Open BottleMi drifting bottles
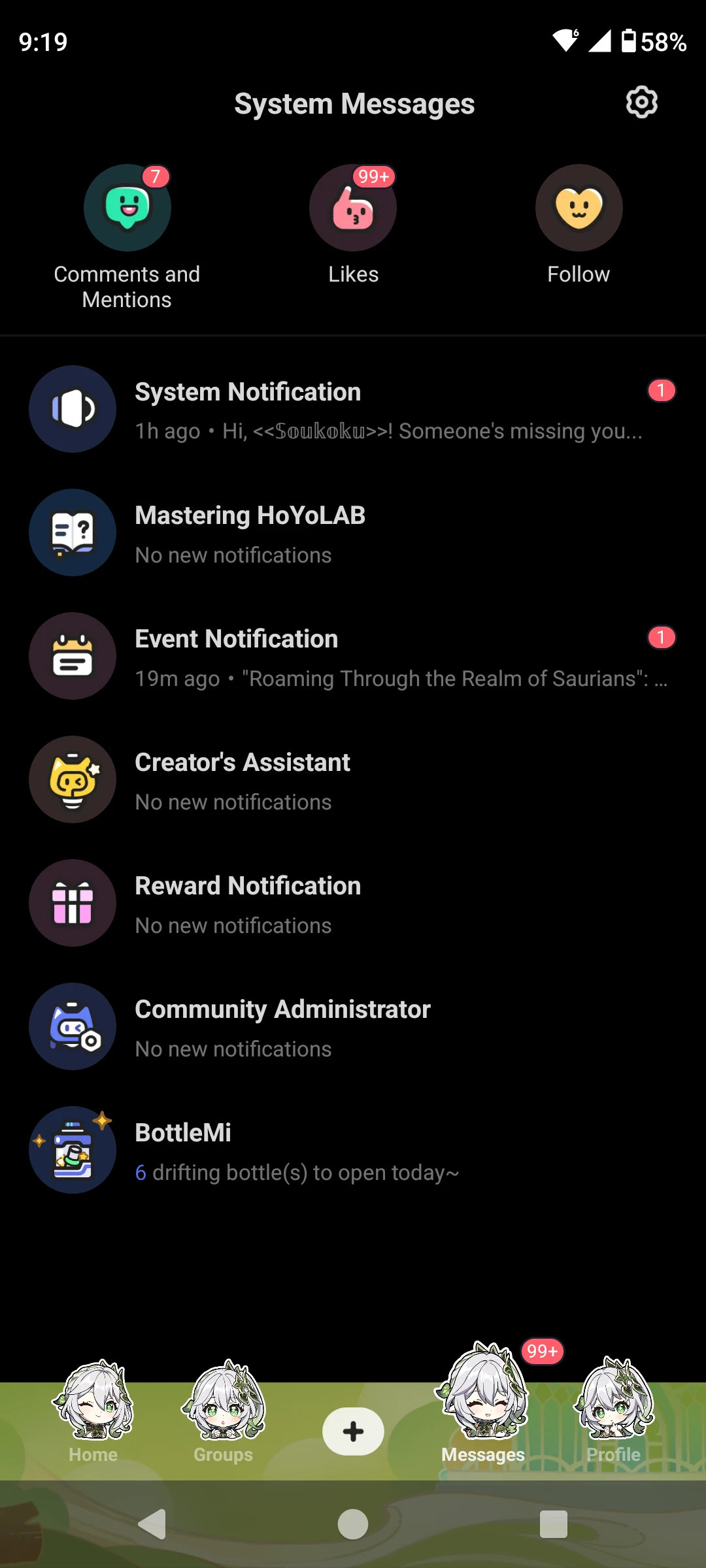This screenshot has width=706, height=1568. 353,1151
